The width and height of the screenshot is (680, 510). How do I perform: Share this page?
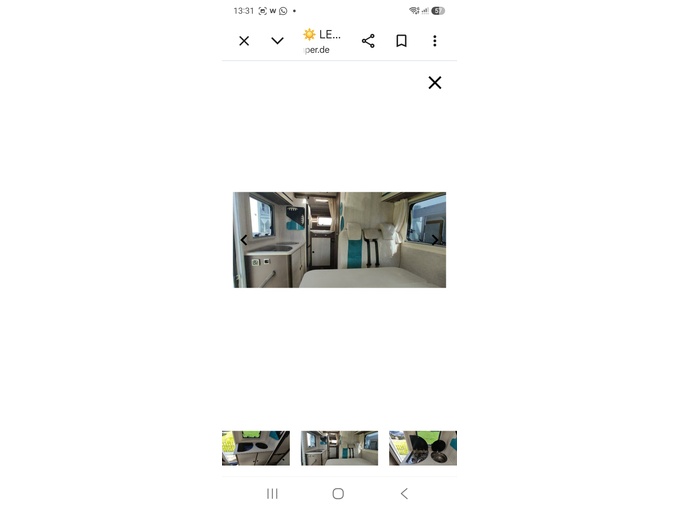click(368, 41)
